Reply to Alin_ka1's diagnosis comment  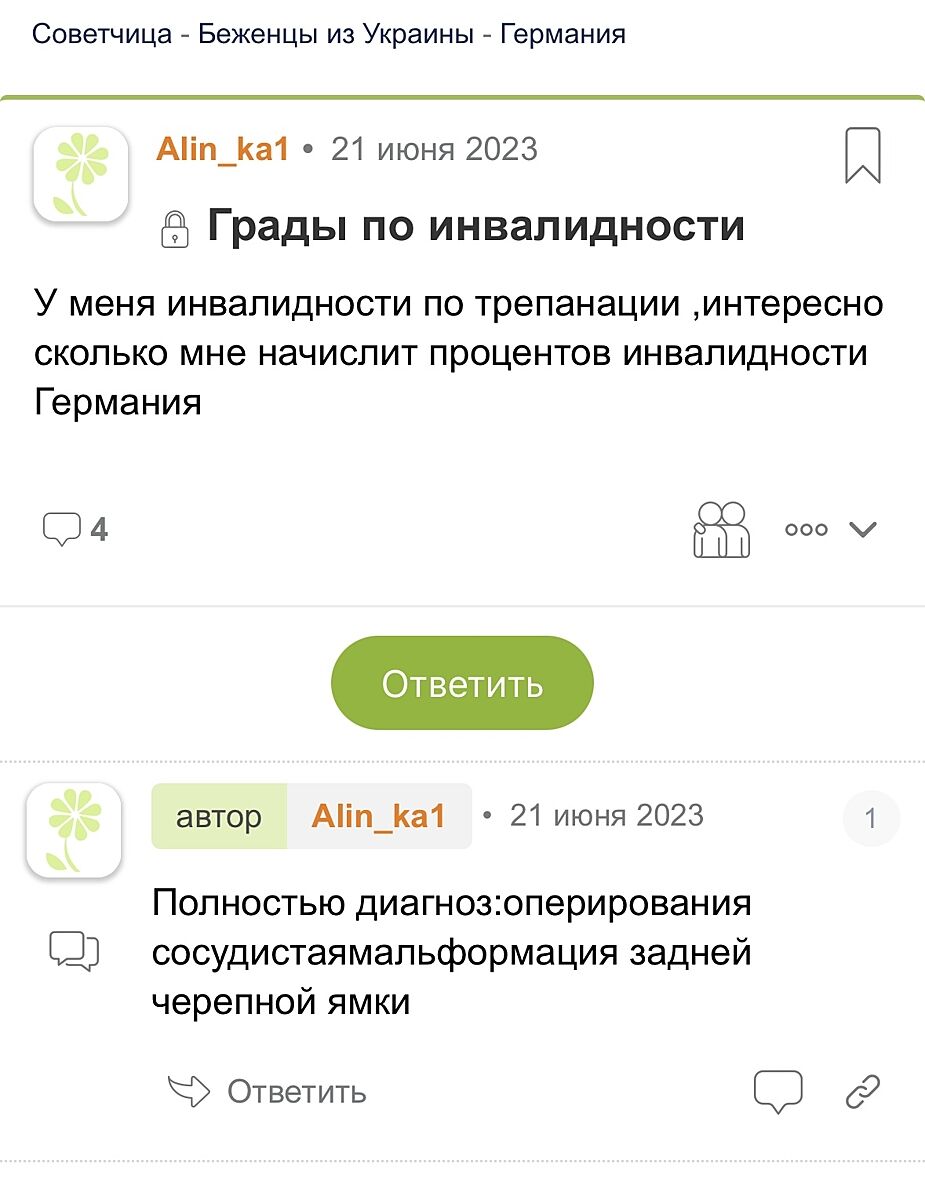click(x=267, y=1091)
